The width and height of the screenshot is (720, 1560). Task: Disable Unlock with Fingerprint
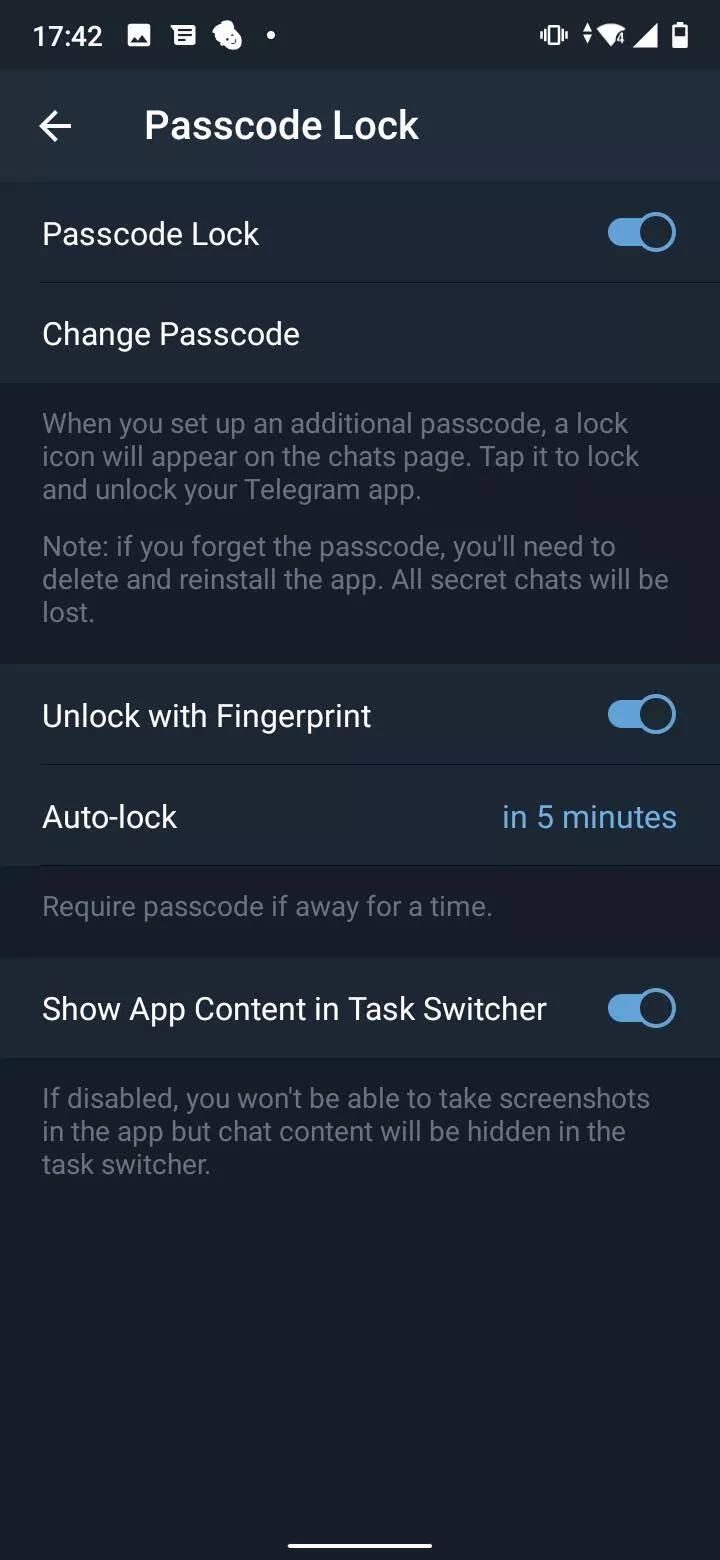[641, 715]
